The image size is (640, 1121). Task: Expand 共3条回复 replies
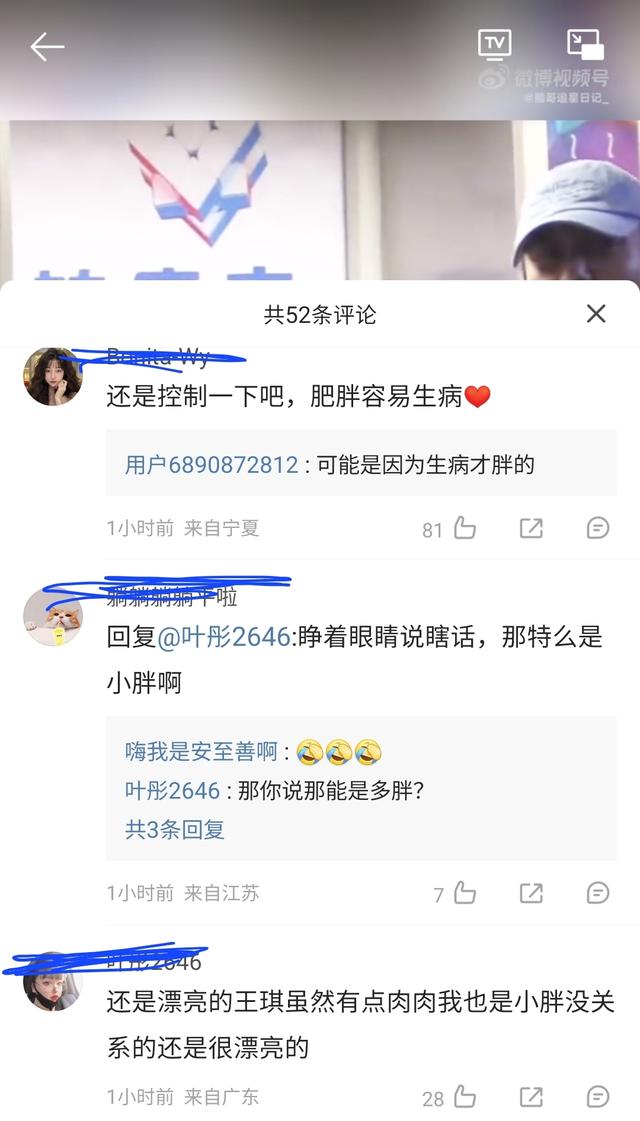pyautogui.click(x=175, y=829)
